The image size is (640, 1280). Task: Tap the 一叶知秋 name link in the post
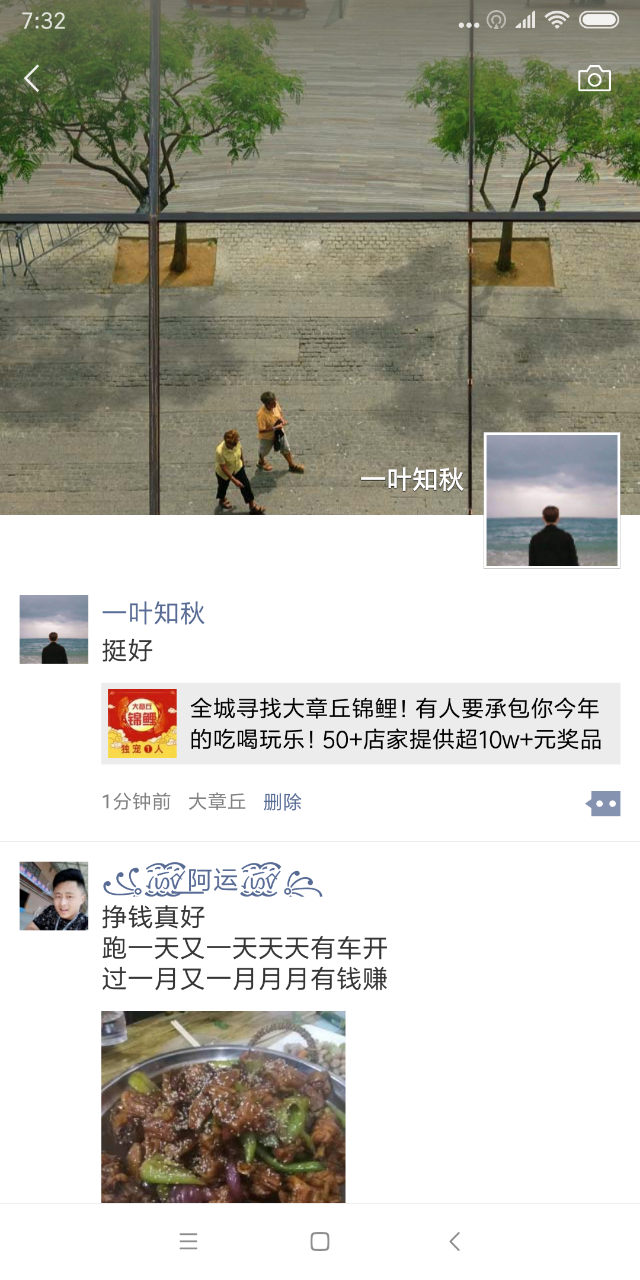(153, 613)
